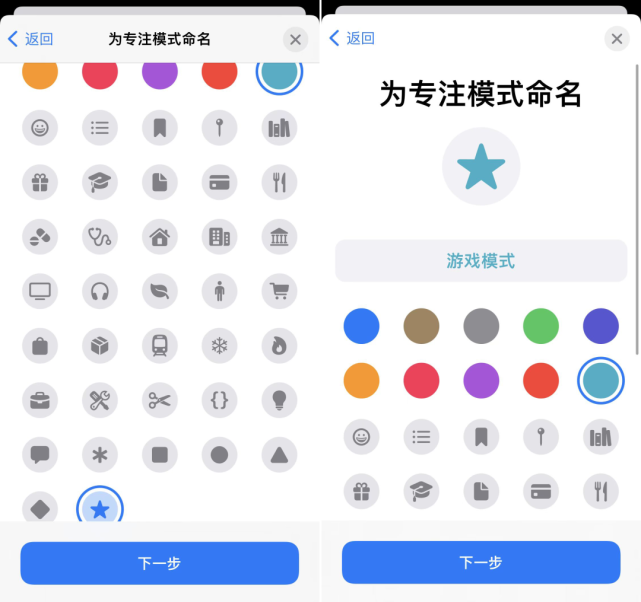Screen dimensions: 641x602
Task: Choose the brown color swatch
Action: pyautogui.click(x=421, y=326)
